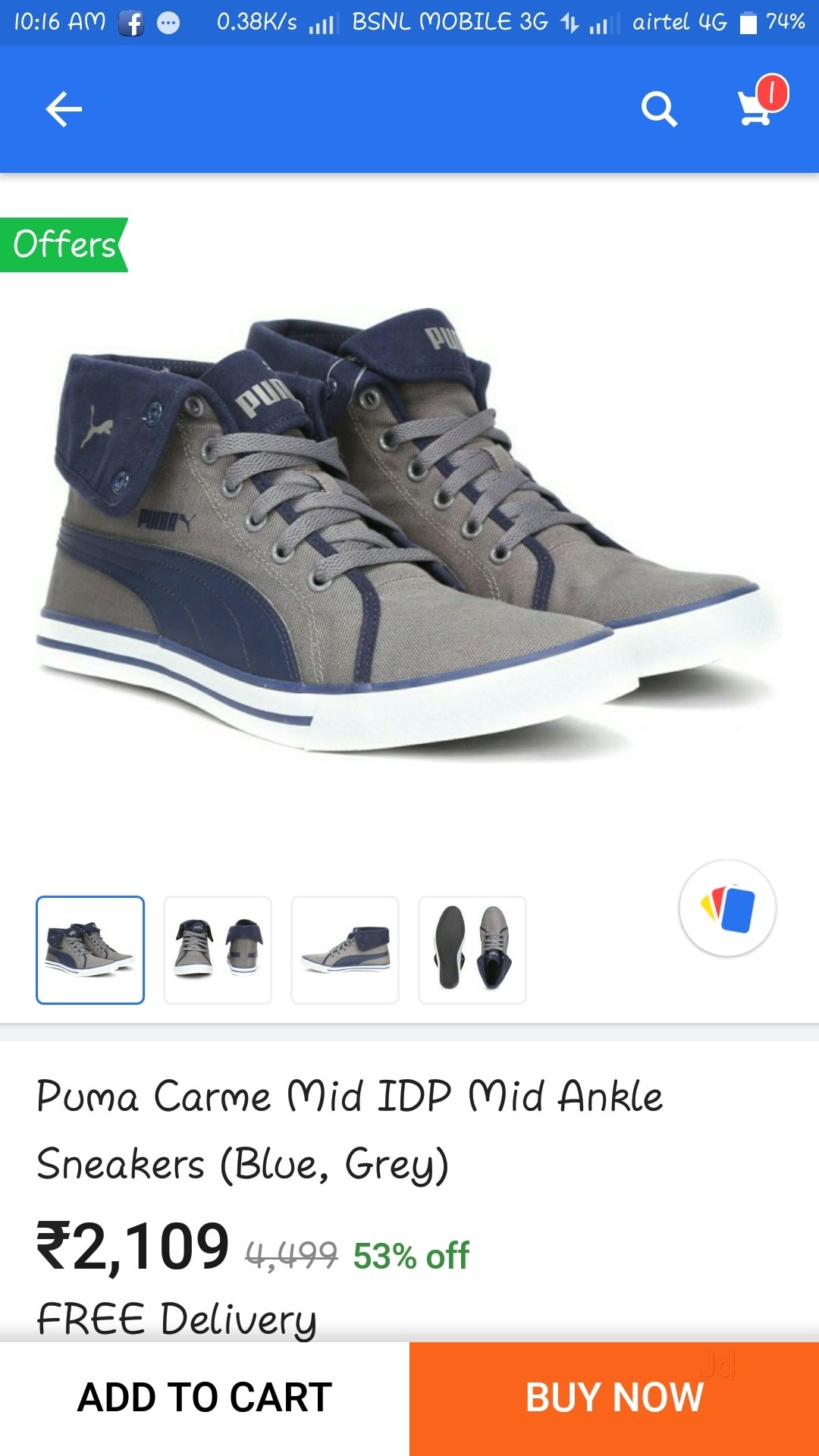Open the search icon

658,109
